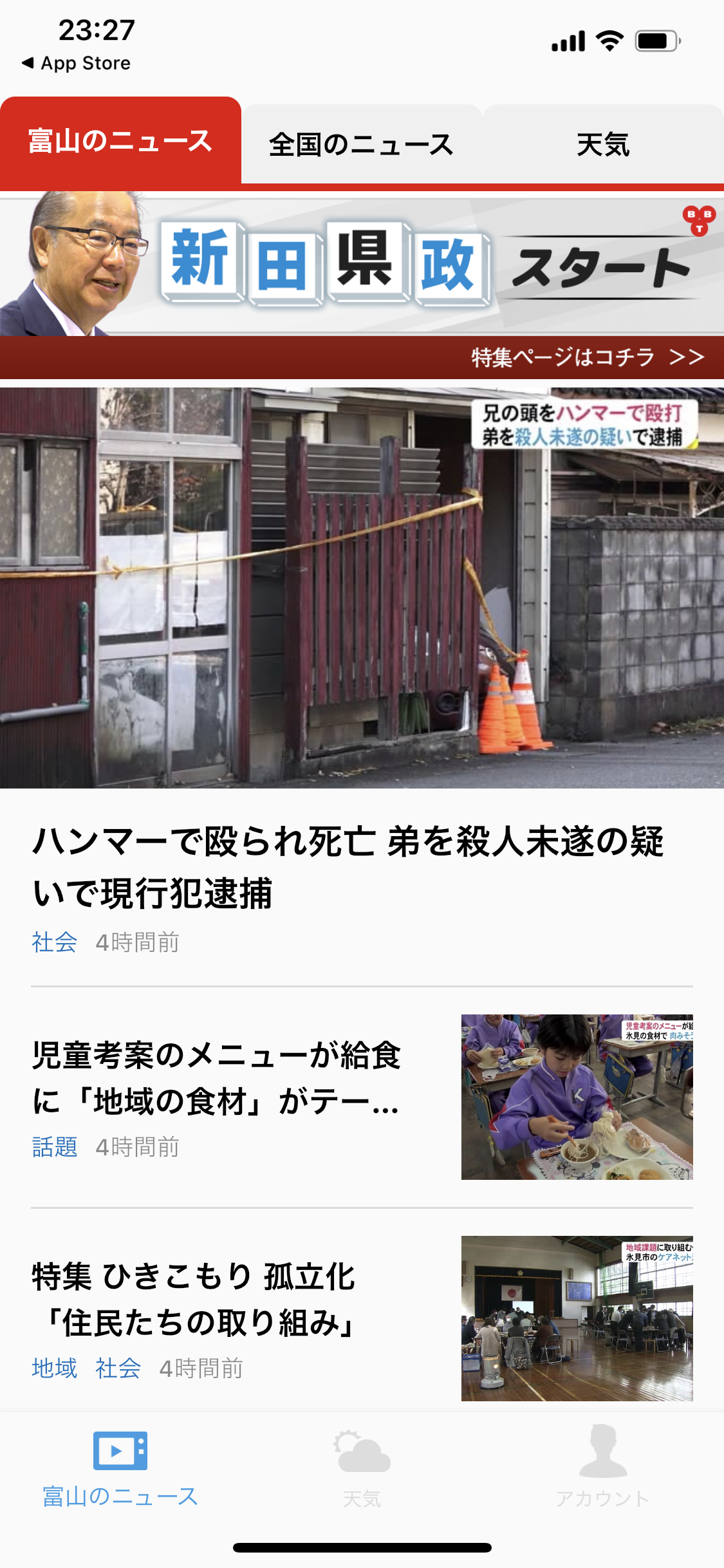Switch to the top 天気 tab
The image size is (724, 1568).
point(603,144)
